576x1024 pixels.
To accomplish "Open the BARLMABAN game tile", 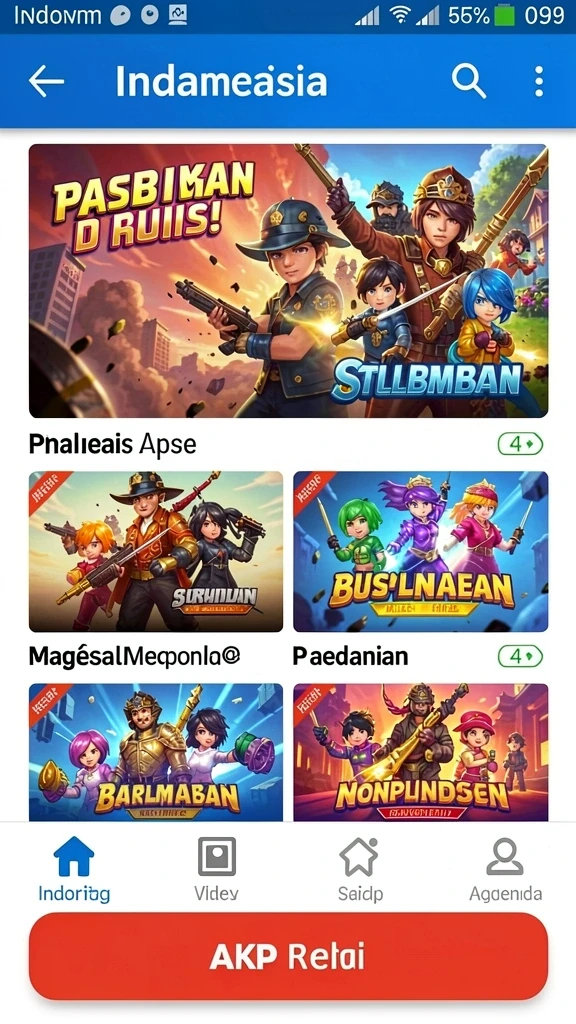I will click(x=156, y=752).
